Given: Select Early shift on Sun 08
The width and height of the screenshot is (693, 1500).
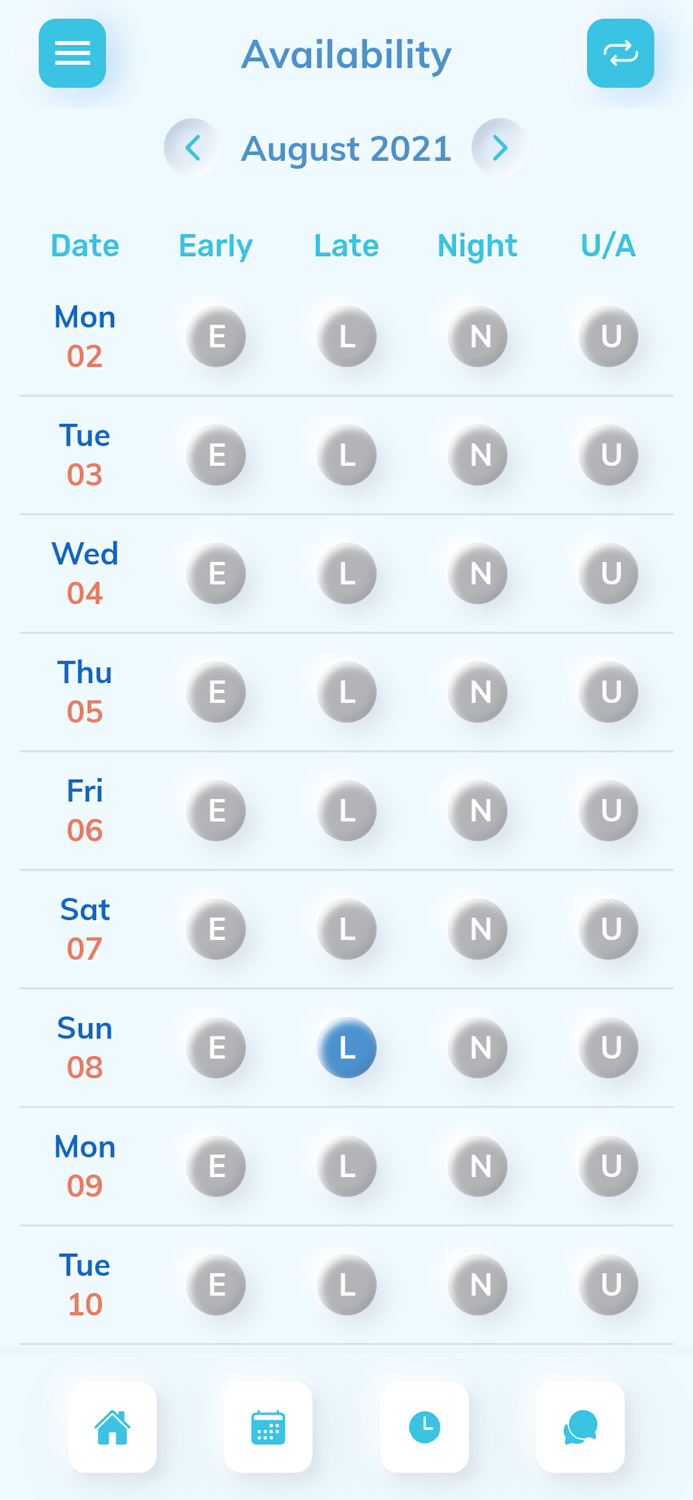Looking at the screenshot, I should 216,1048.
